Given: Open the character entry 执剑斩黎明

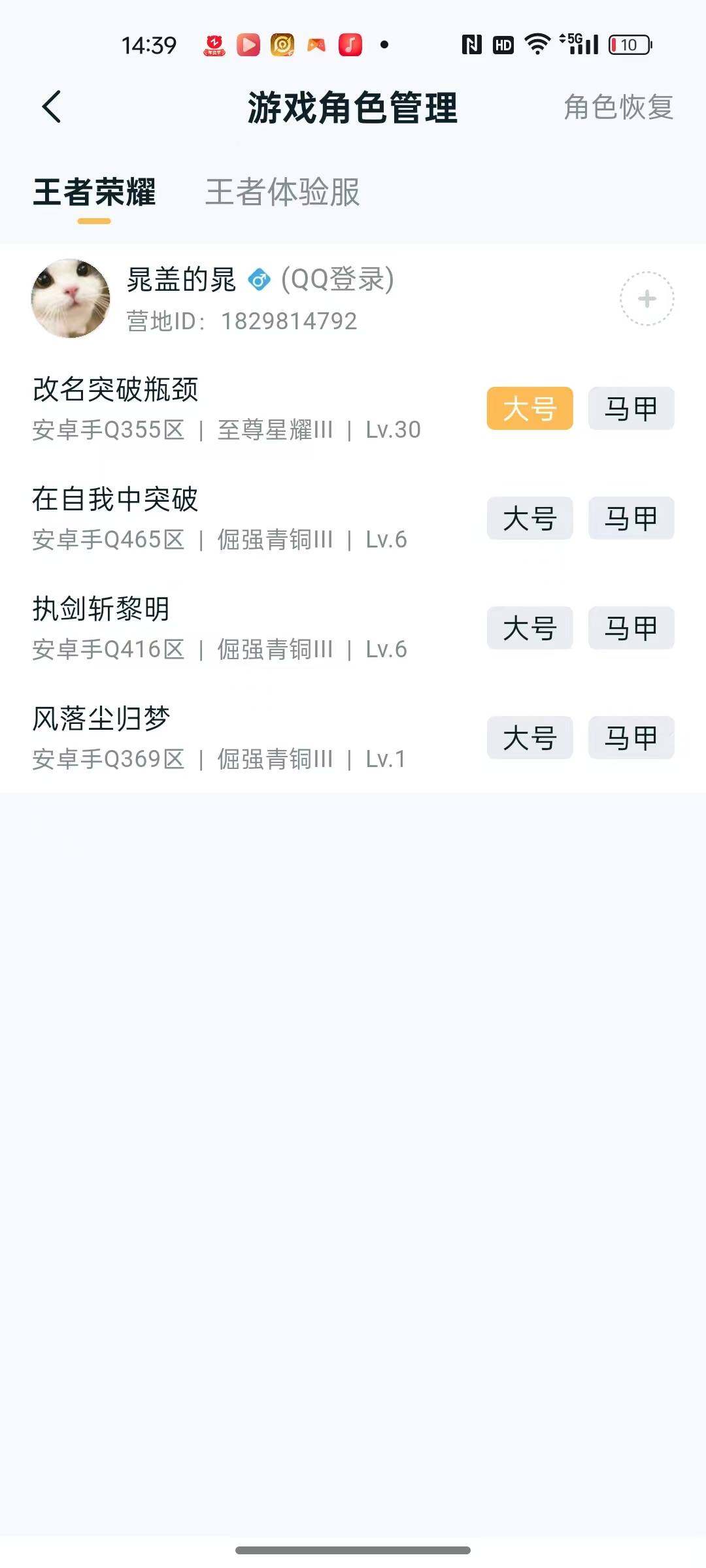Looking at the screenshot, I should pos(101,608).
